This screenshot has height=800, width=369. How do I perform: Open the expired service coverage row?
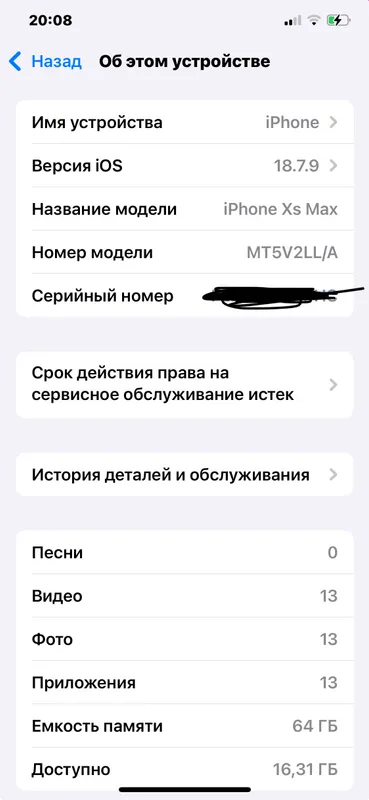click(x=184, y=385)
